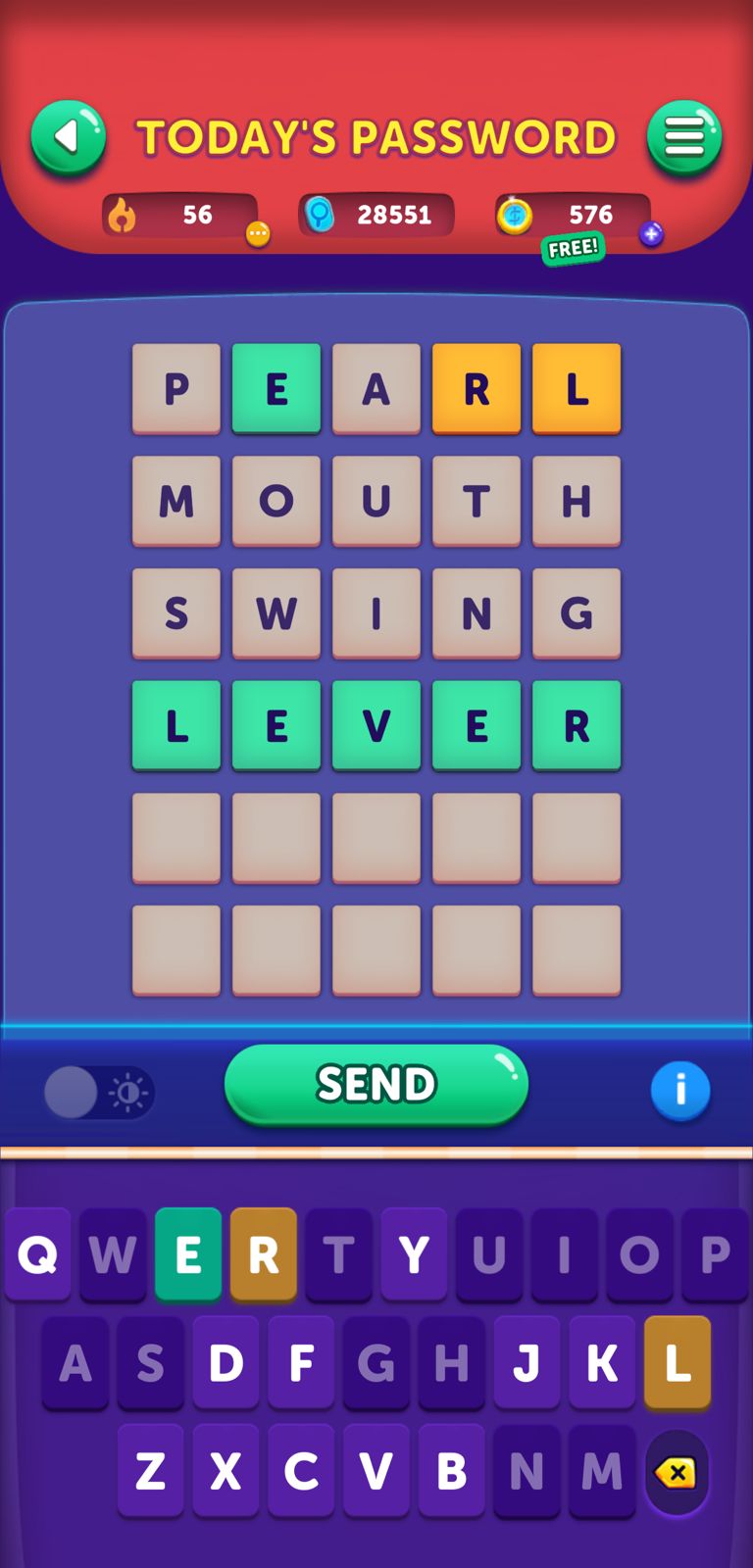Image resolution: width=753 pixels, height=1568 pixels.
Task: Open the blue info button
Action: [x=680, y=1090]
